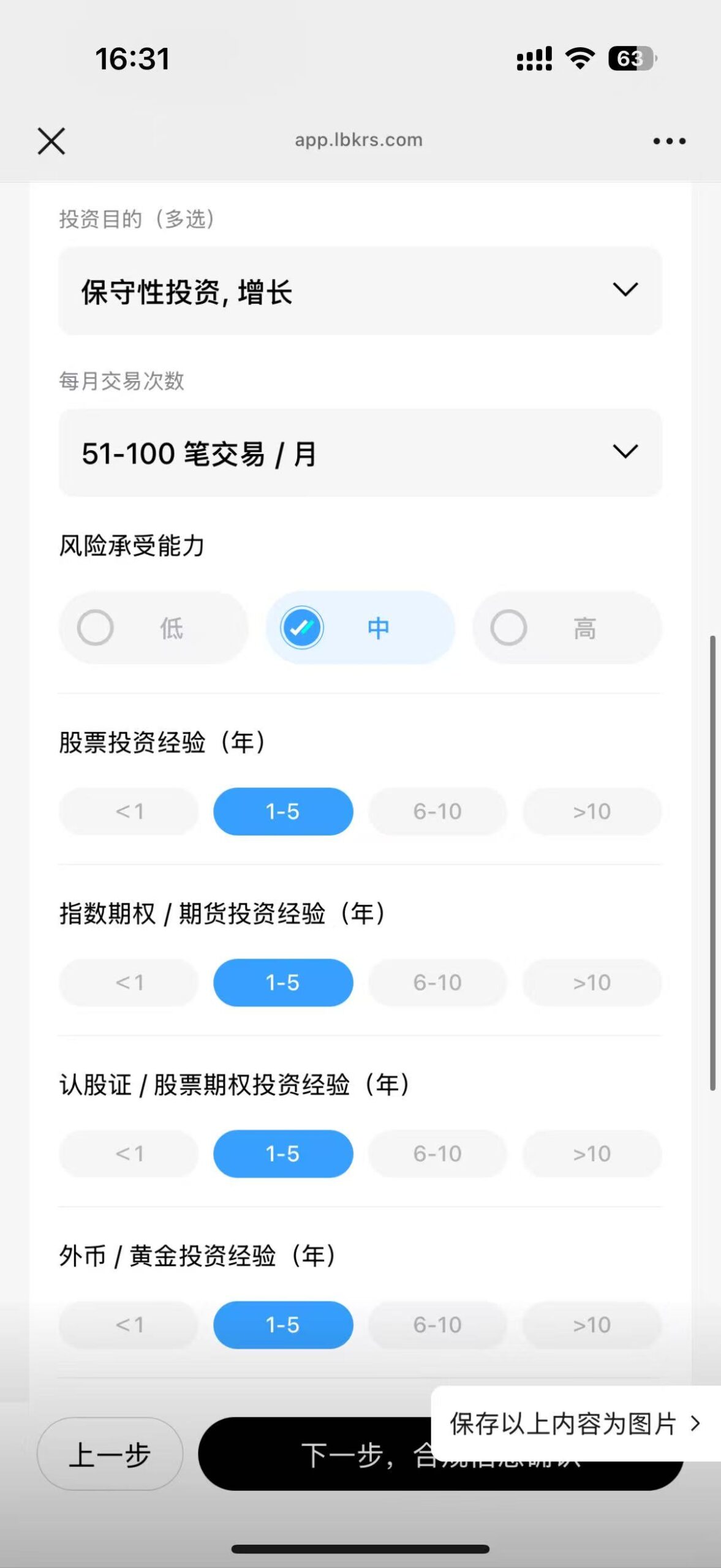This screenshot has width=721, height=1568.
Task: Select 1-5 for 指数期权 / 期货投资经验
Action: [x=283, y=982]
